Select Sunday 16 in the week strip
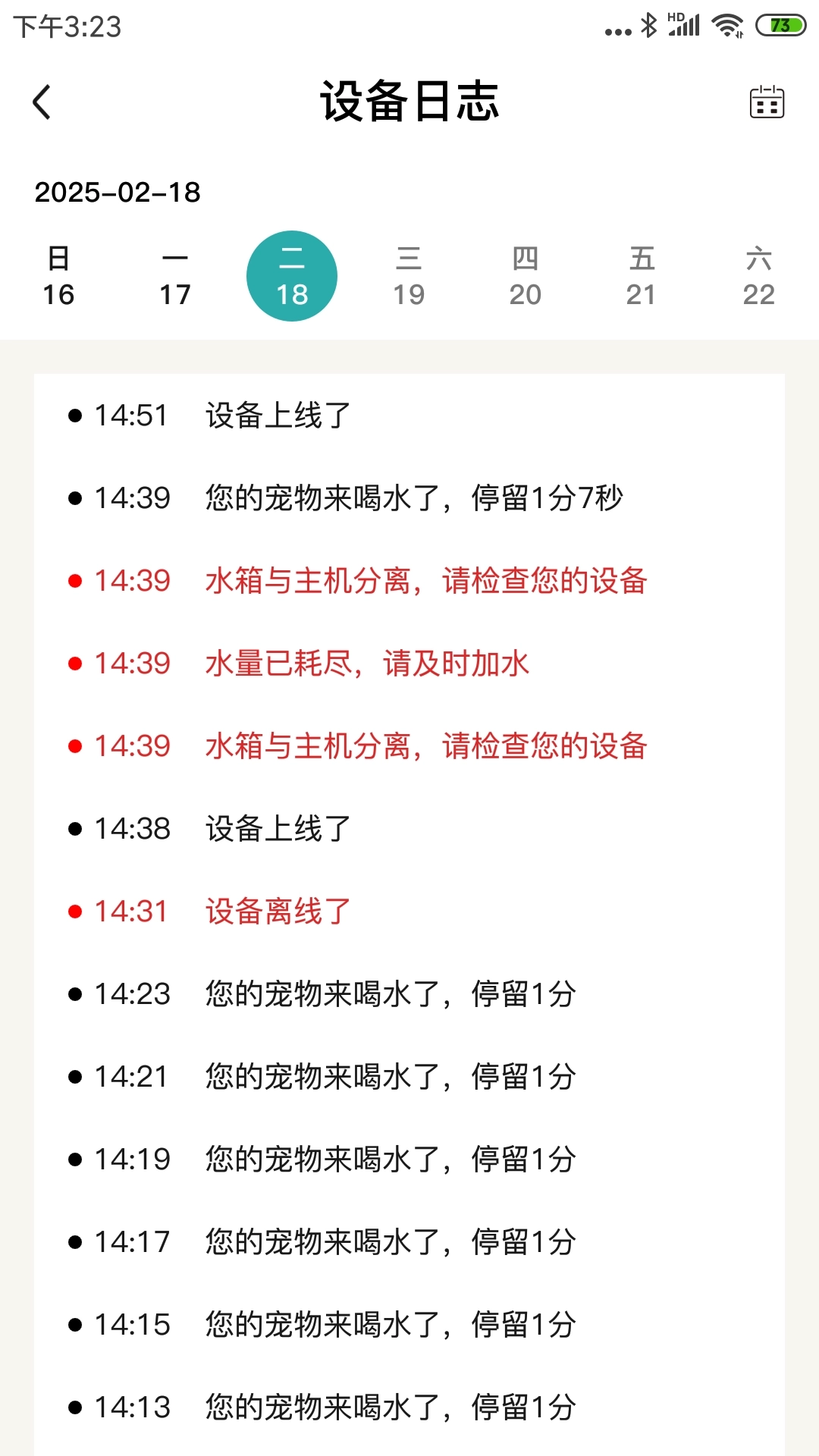Viewport: 819px width, 1456px height. [x=58, y=277]
